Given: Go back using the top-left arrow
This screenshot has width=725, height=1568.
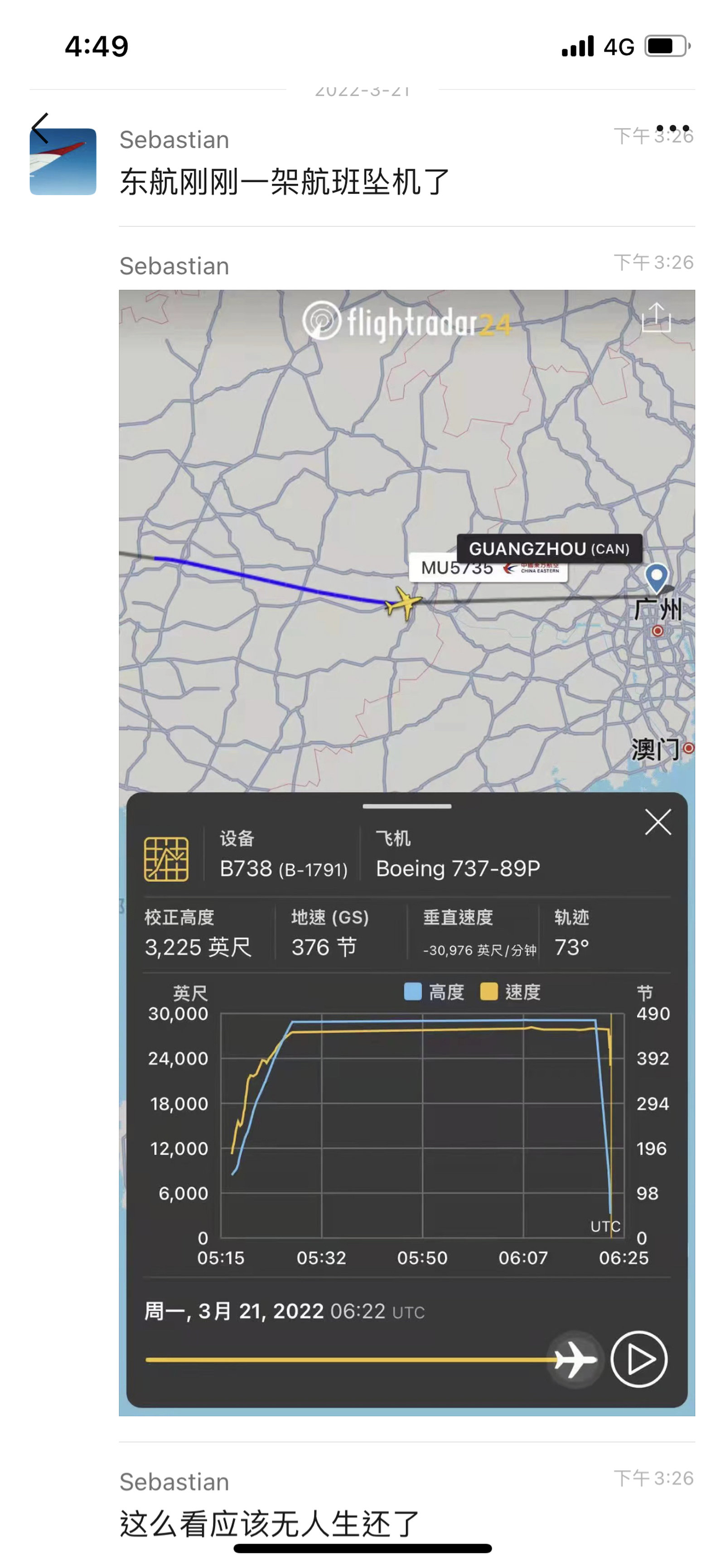Looking at the screenshot, I should tap(40, 129).
